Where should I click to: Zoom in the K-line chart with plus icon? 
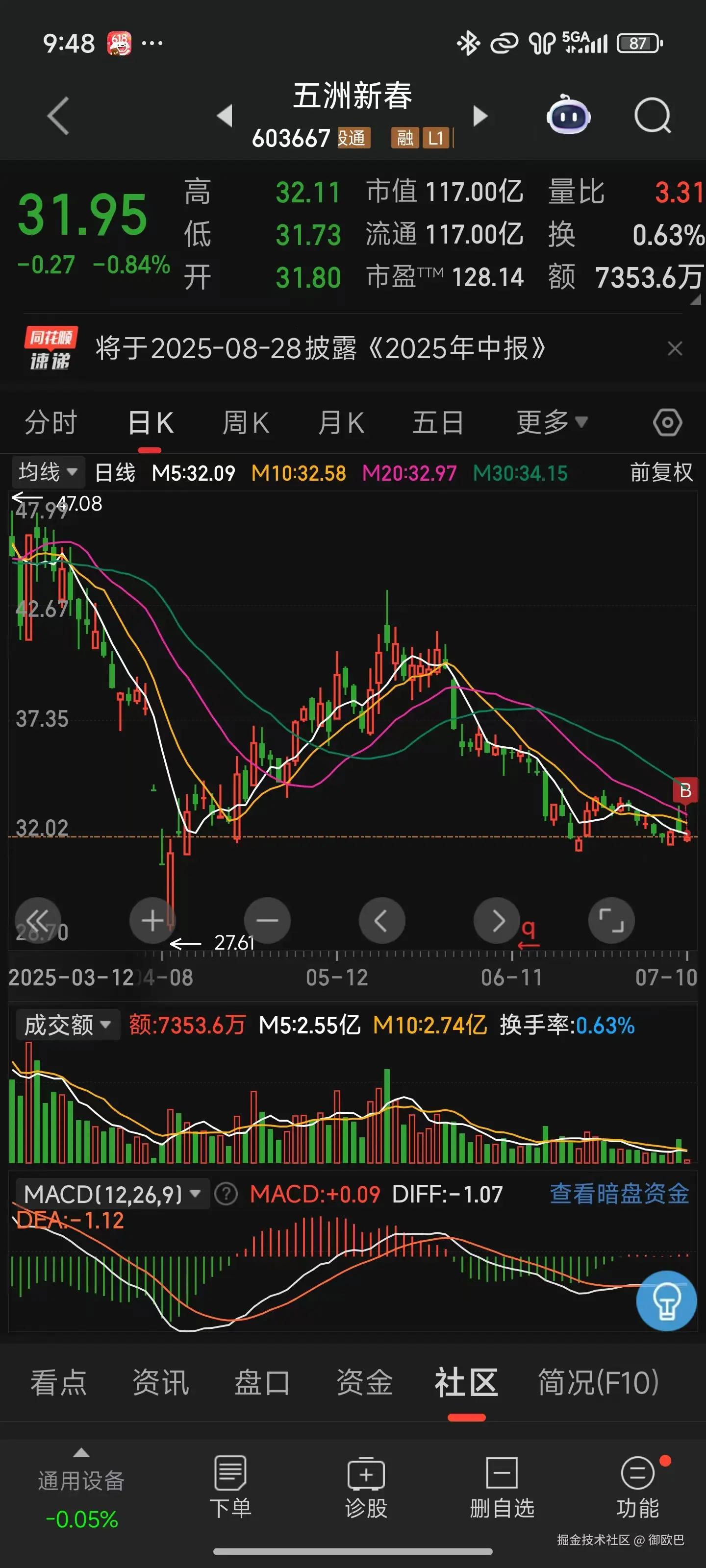point(151,920)
